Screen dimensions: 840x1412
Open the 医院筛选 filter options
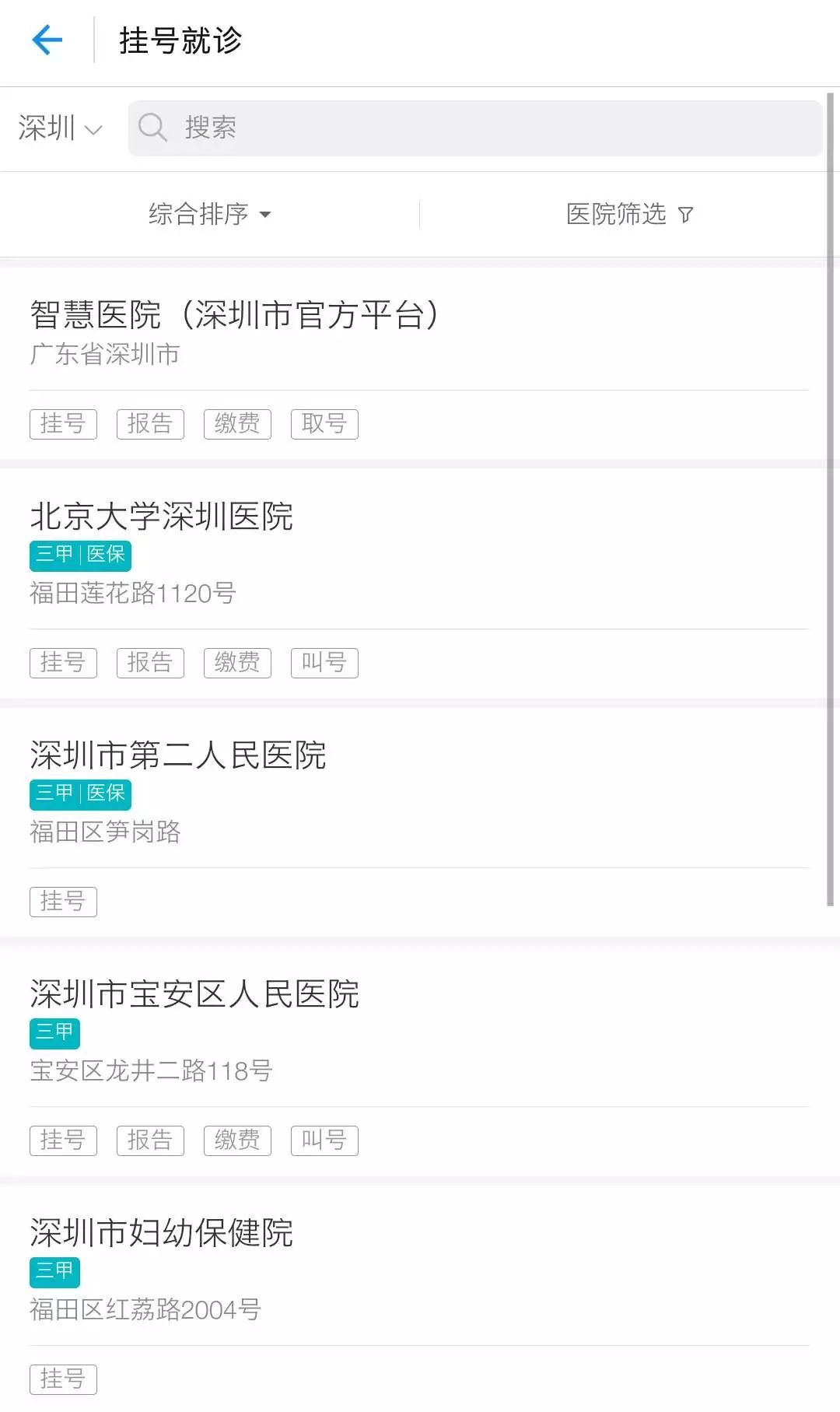[627, 214]
